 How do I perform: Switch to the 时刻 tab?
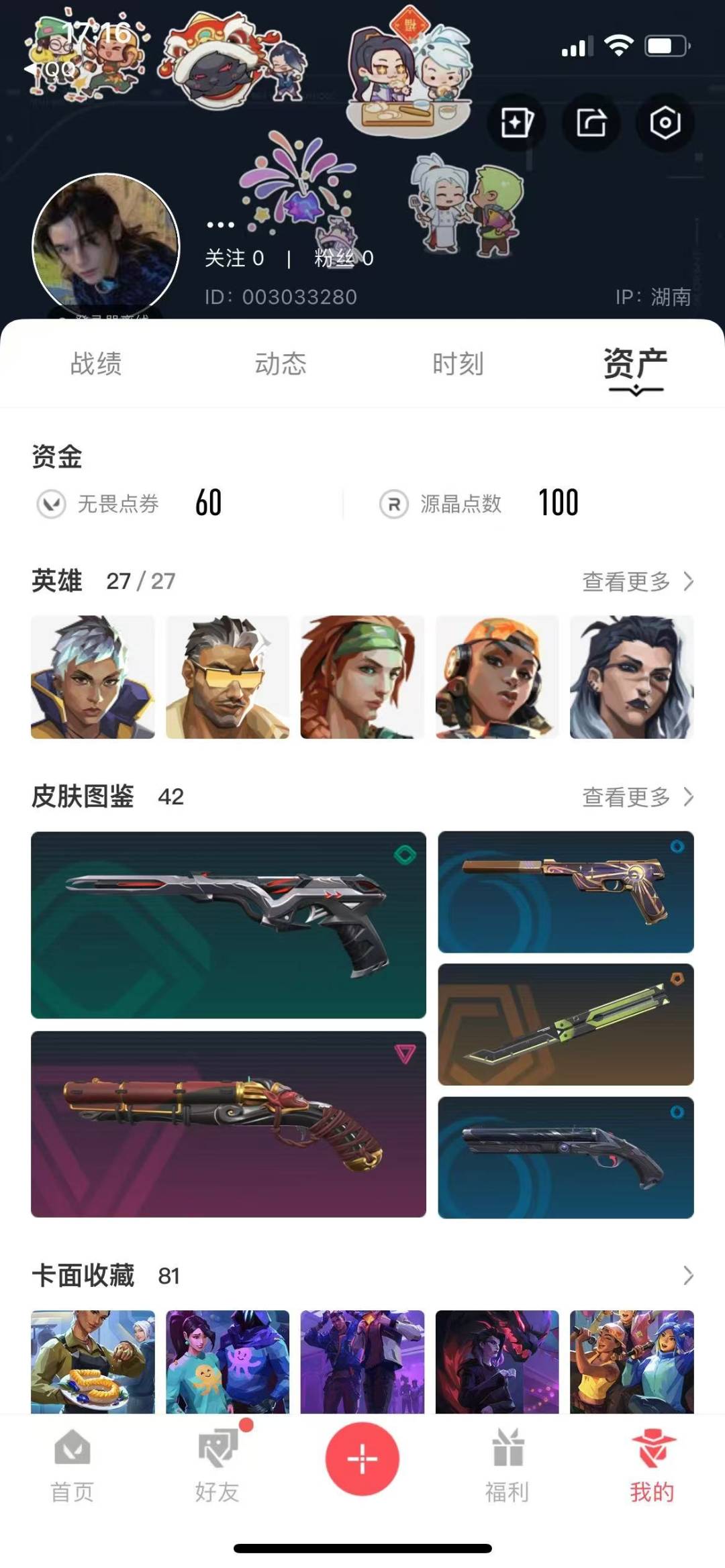pyautogui.click(x=458, y=364)
